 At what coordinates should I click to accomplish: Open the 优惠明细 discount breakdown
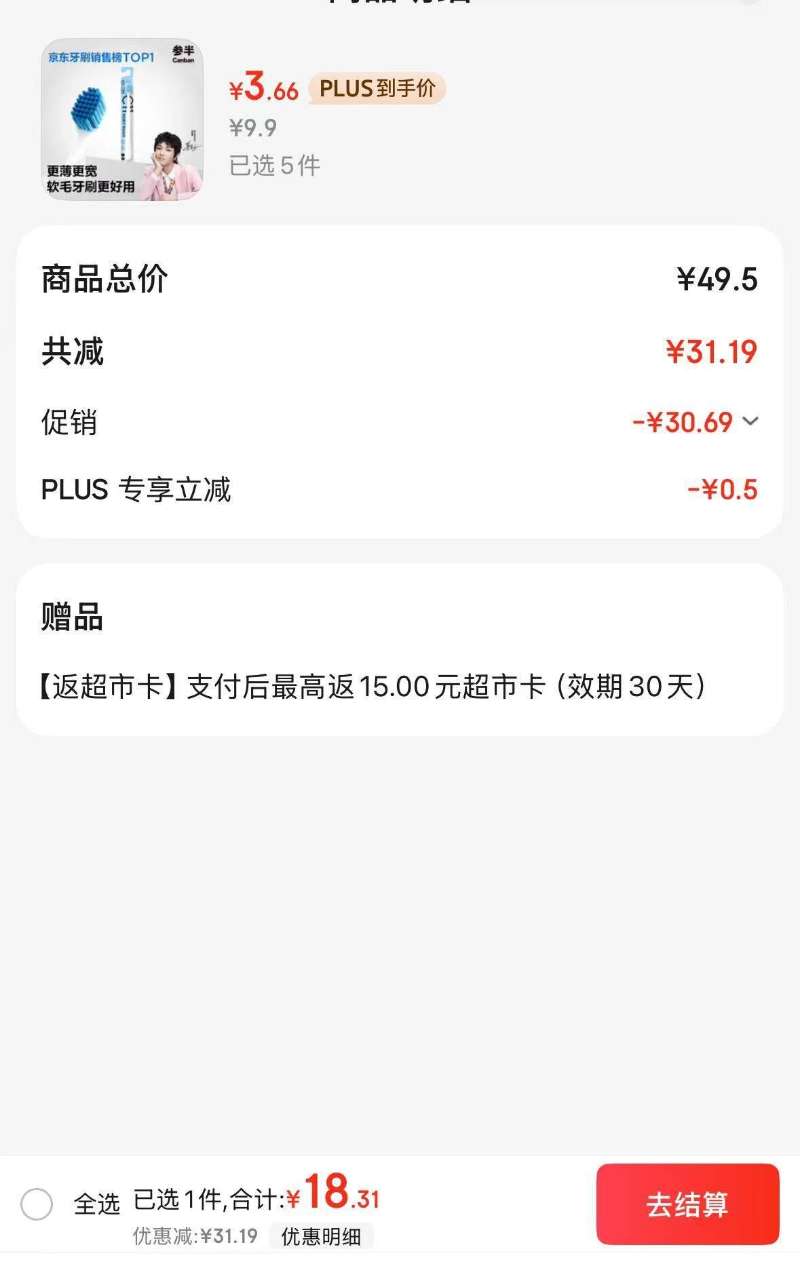point(320,1238)
